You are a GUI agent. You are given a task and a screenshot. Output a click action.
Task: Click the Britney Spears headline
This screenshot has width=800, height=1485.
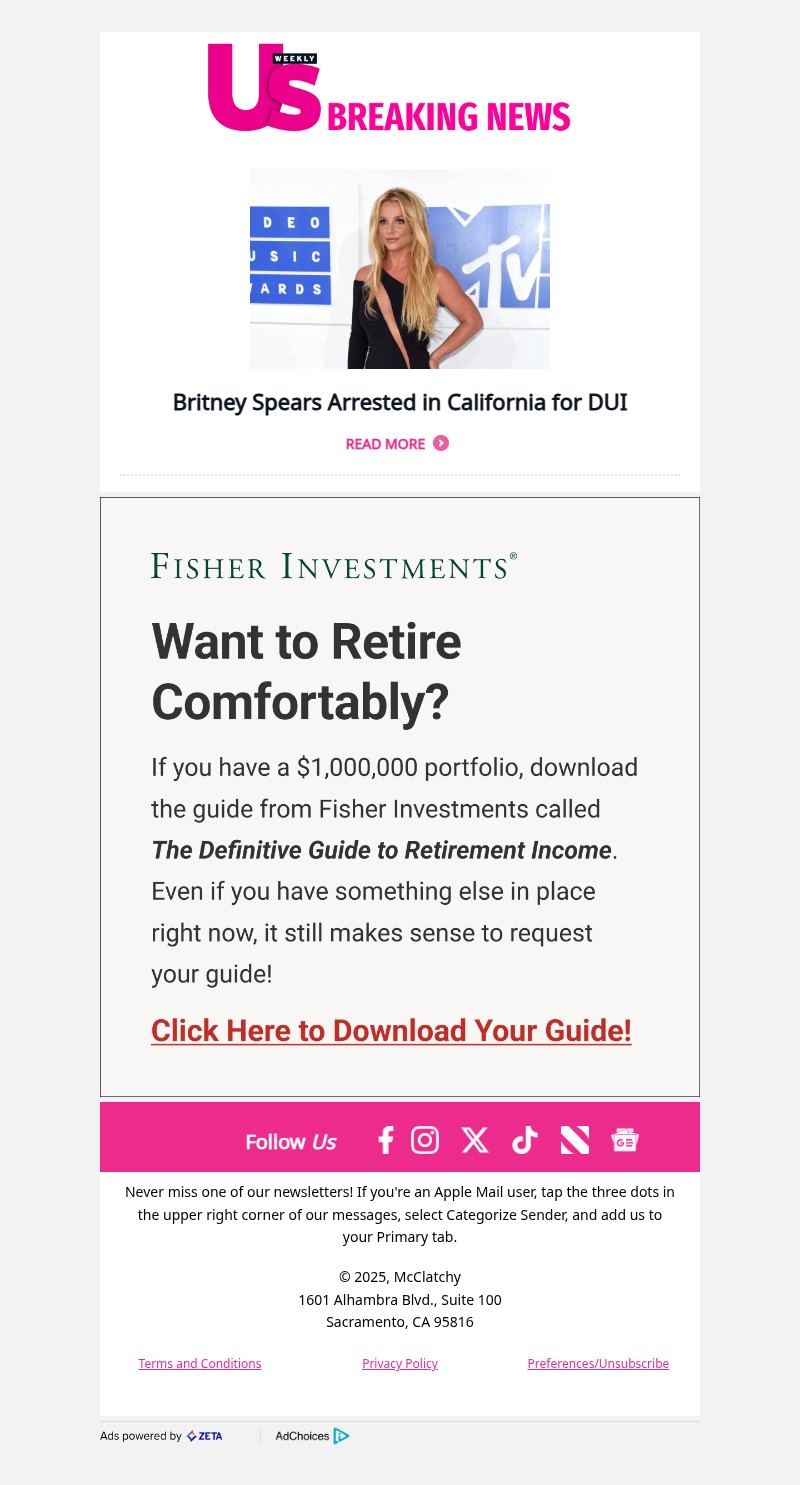400,402
